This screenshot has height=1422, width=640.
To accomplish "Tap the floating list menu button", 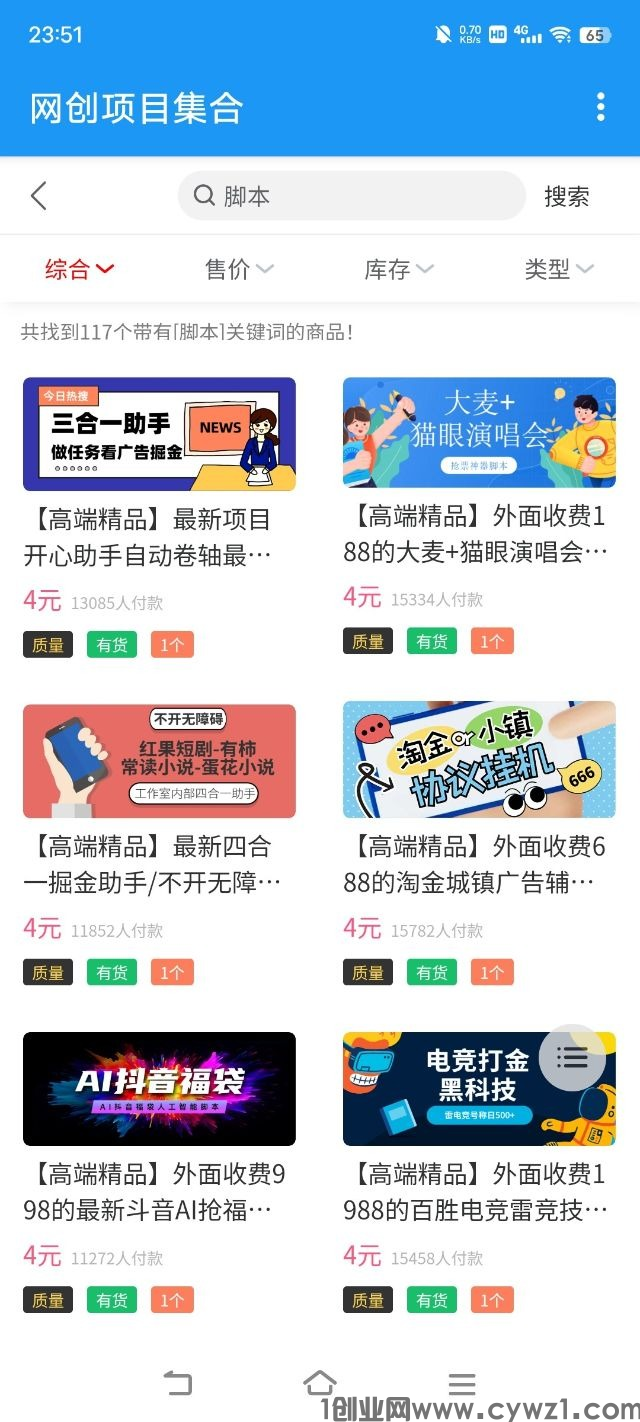I will (x=572, y=1058).
